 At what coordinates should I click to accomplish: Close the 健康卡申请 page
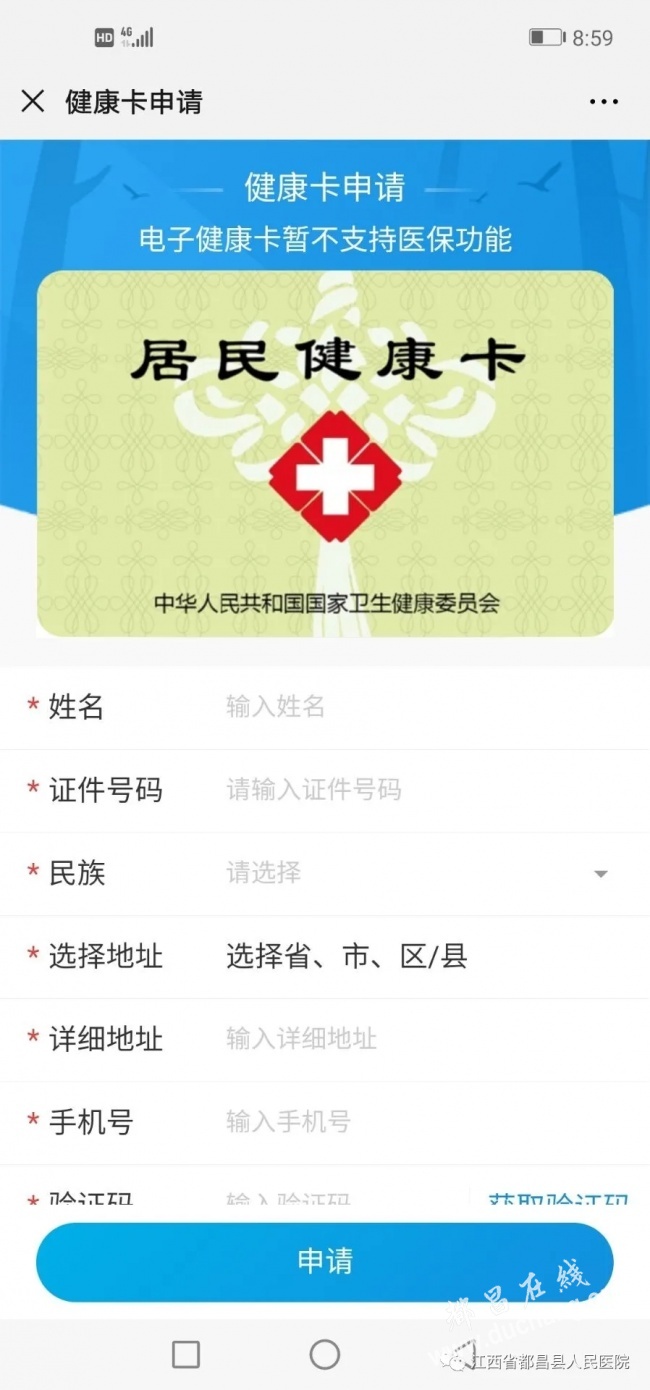tap(33, 101)
